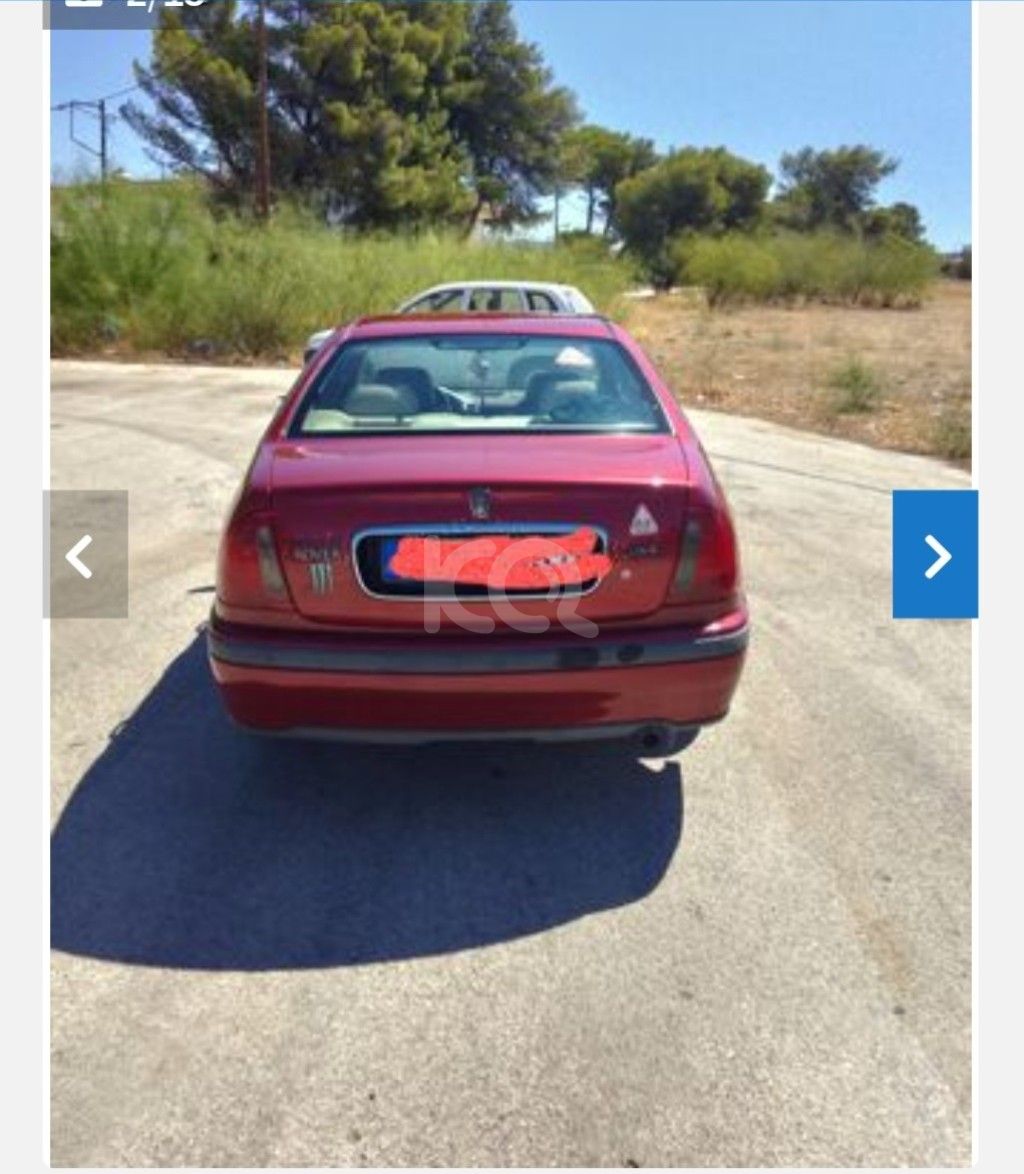Show the next car photo
This screenshot has height=1174, width=1024.
pyautogui.click(x=934, y=554)
